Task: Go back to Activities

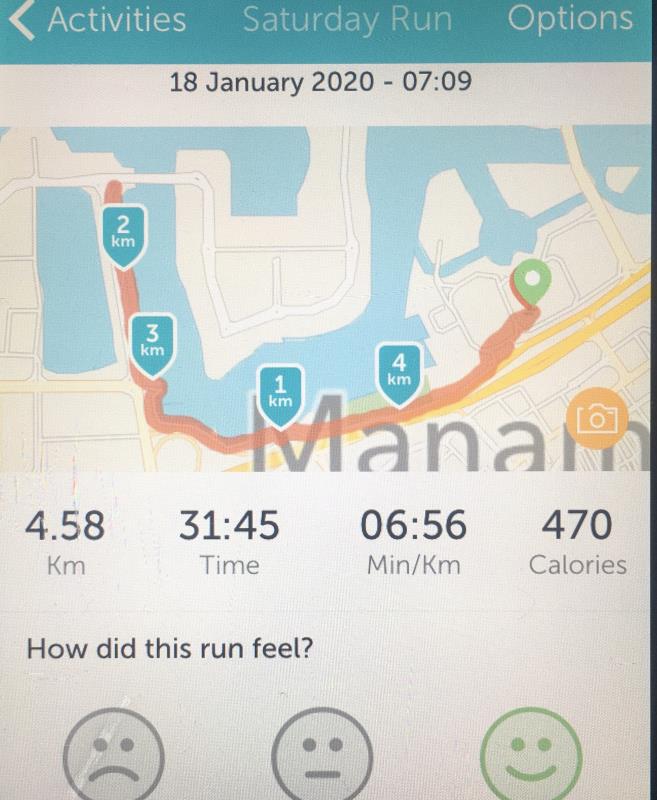Action: [100, 20]
